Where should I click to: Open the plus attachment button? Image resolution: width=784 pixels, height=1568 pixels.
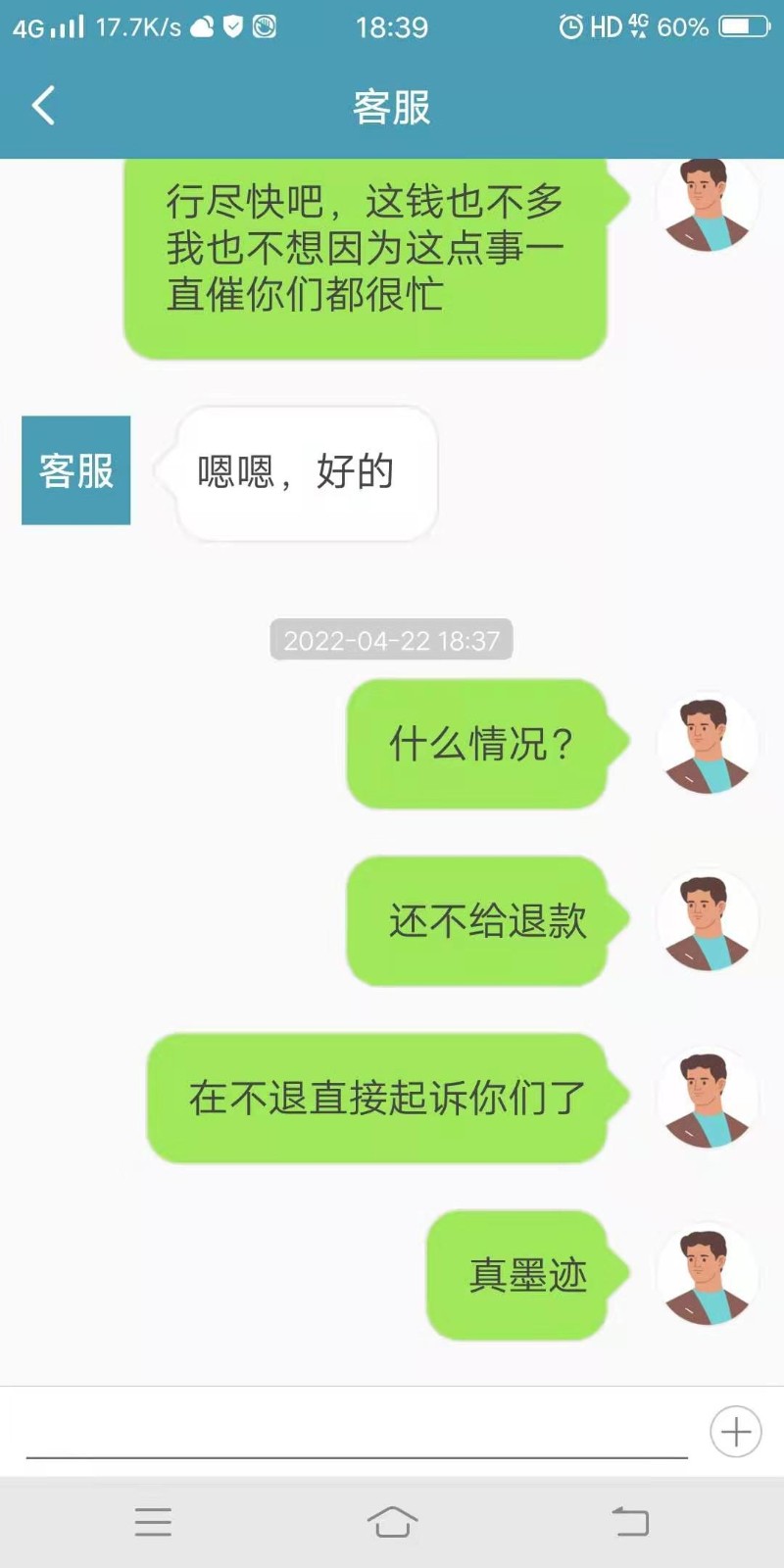[x=736, y=1432]
